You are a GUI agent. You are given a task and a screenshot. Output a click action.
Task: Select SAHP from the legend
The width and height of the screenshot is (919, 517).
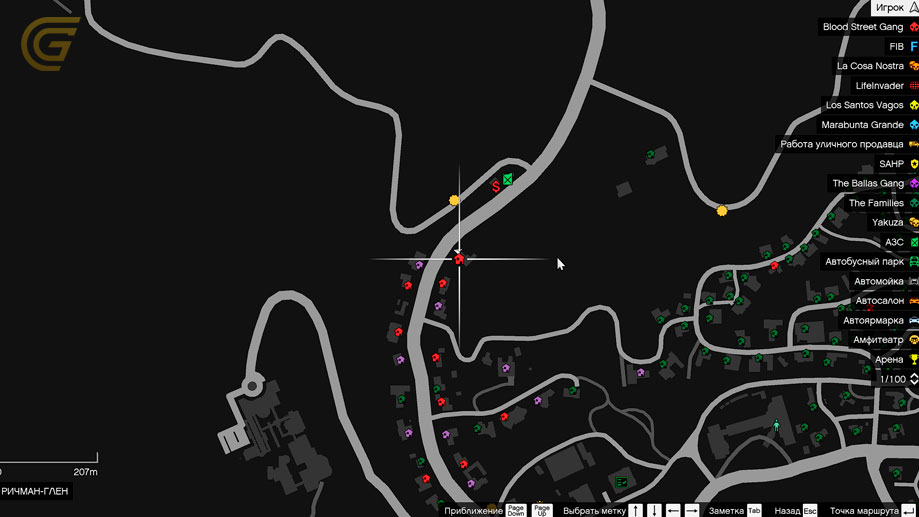coord(890,164)
